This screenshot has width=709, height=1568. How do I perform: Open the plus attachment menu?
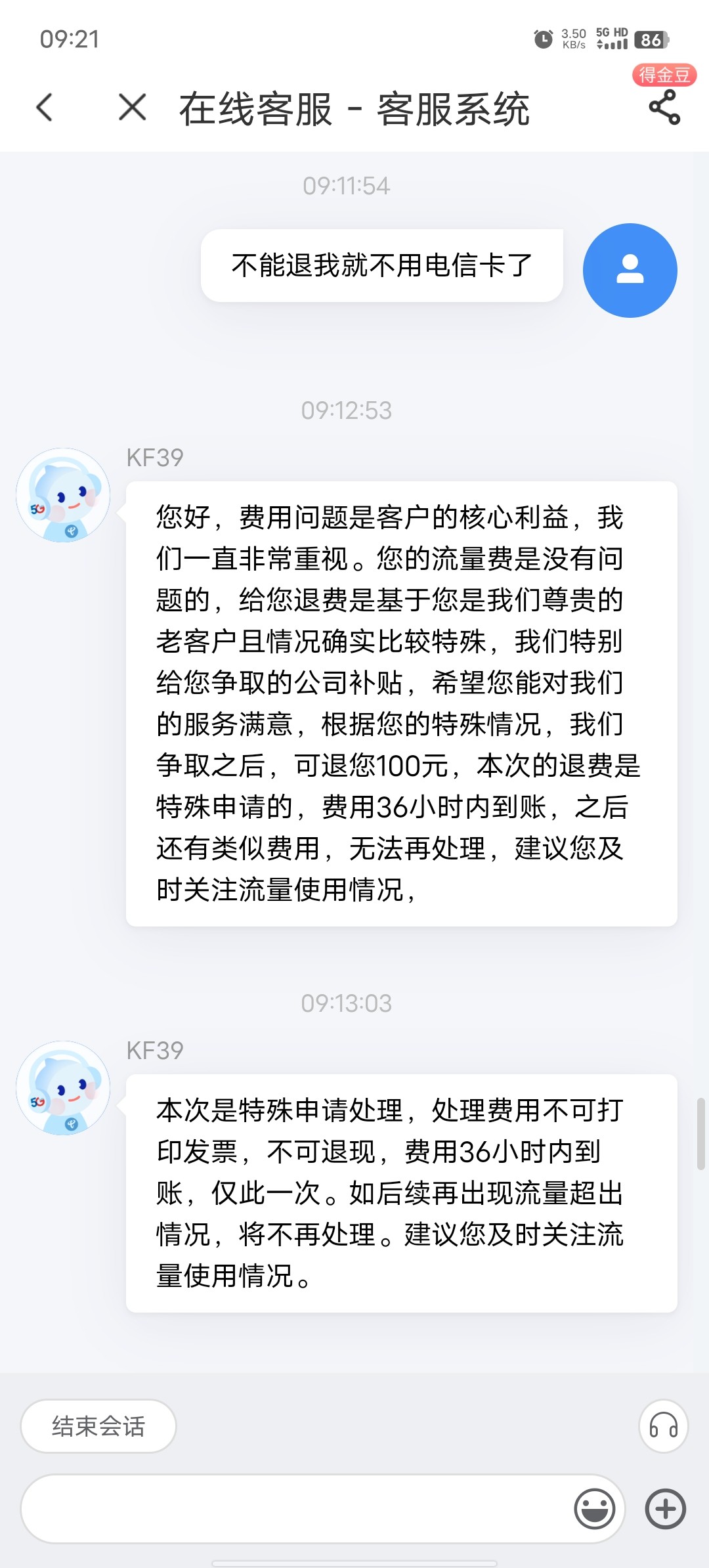pyautogui.click(x=665, y=1509)
